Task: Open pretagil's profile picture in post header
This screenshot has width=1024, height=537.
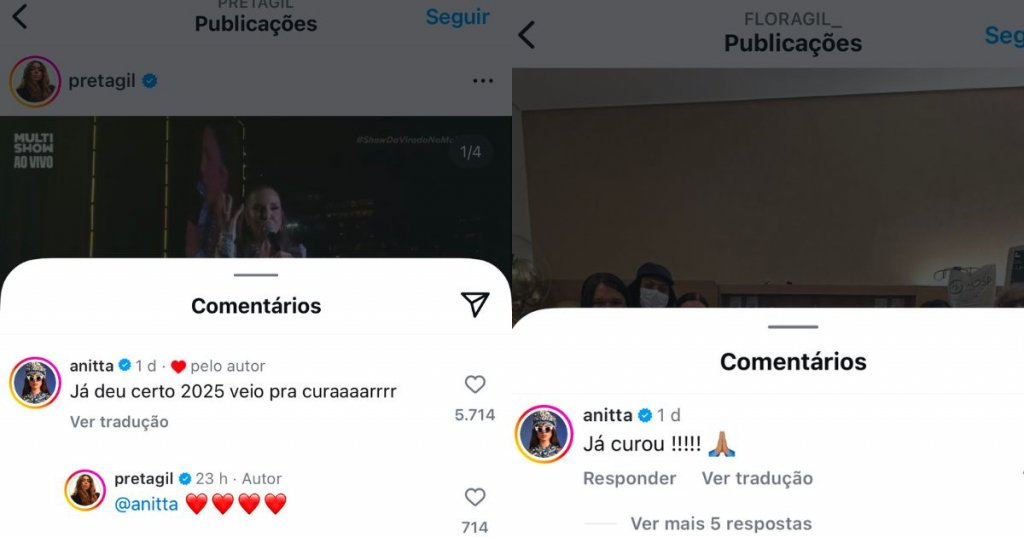Action: 35,82
